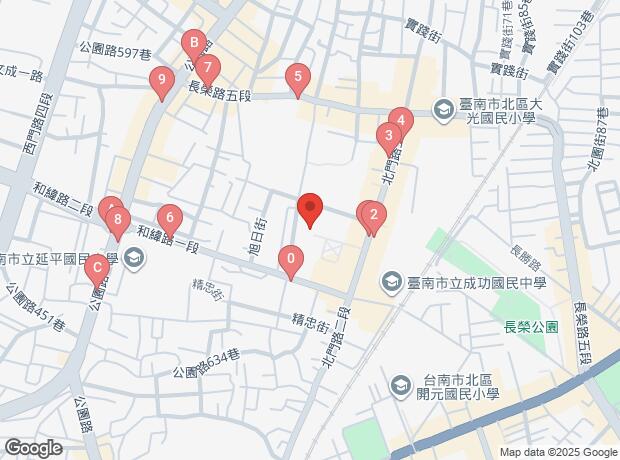Tap map marker number 8

119,219
